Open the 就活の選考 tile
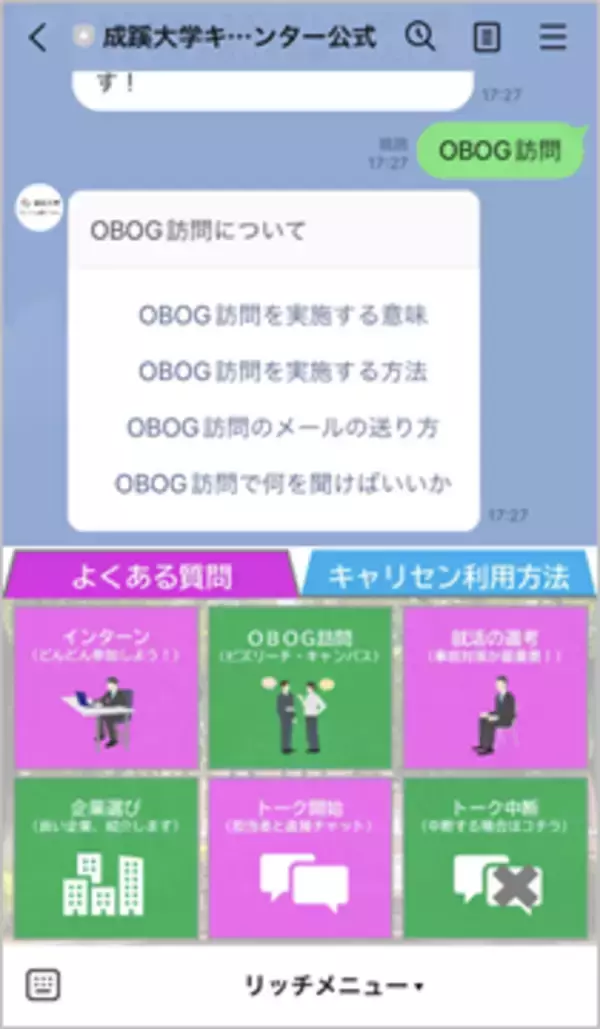This screenshot has width=600, height=1029. click(x=495, y=687)
